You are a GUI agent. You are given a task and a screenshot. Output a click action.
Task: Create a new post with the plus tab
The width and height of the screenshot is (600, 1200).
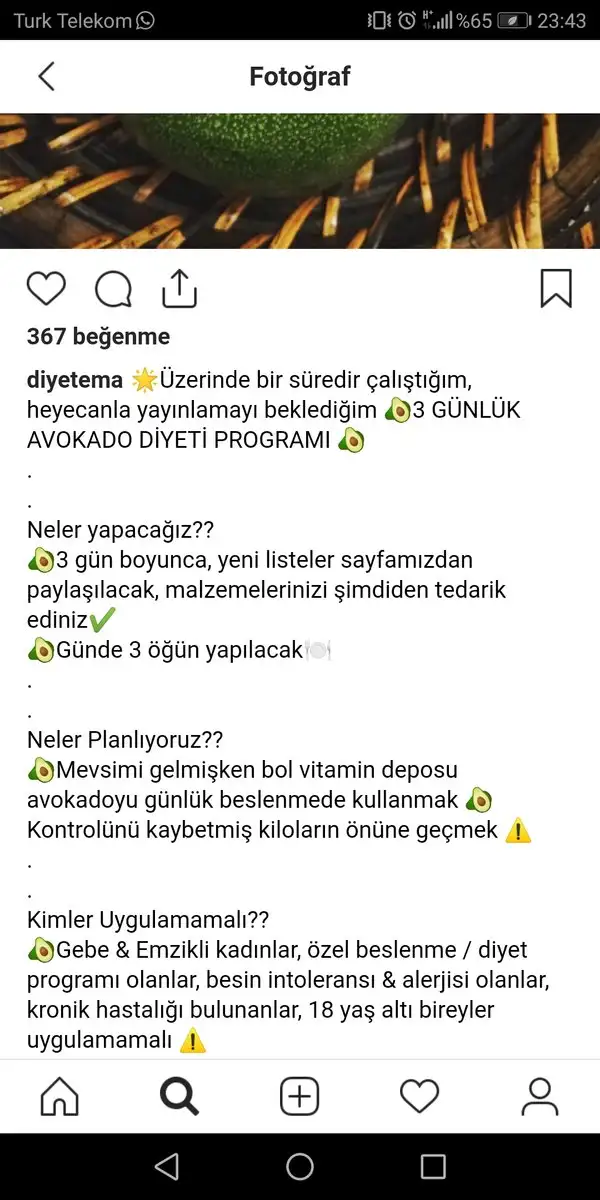pyautogui.click(x=299, y=1096)
